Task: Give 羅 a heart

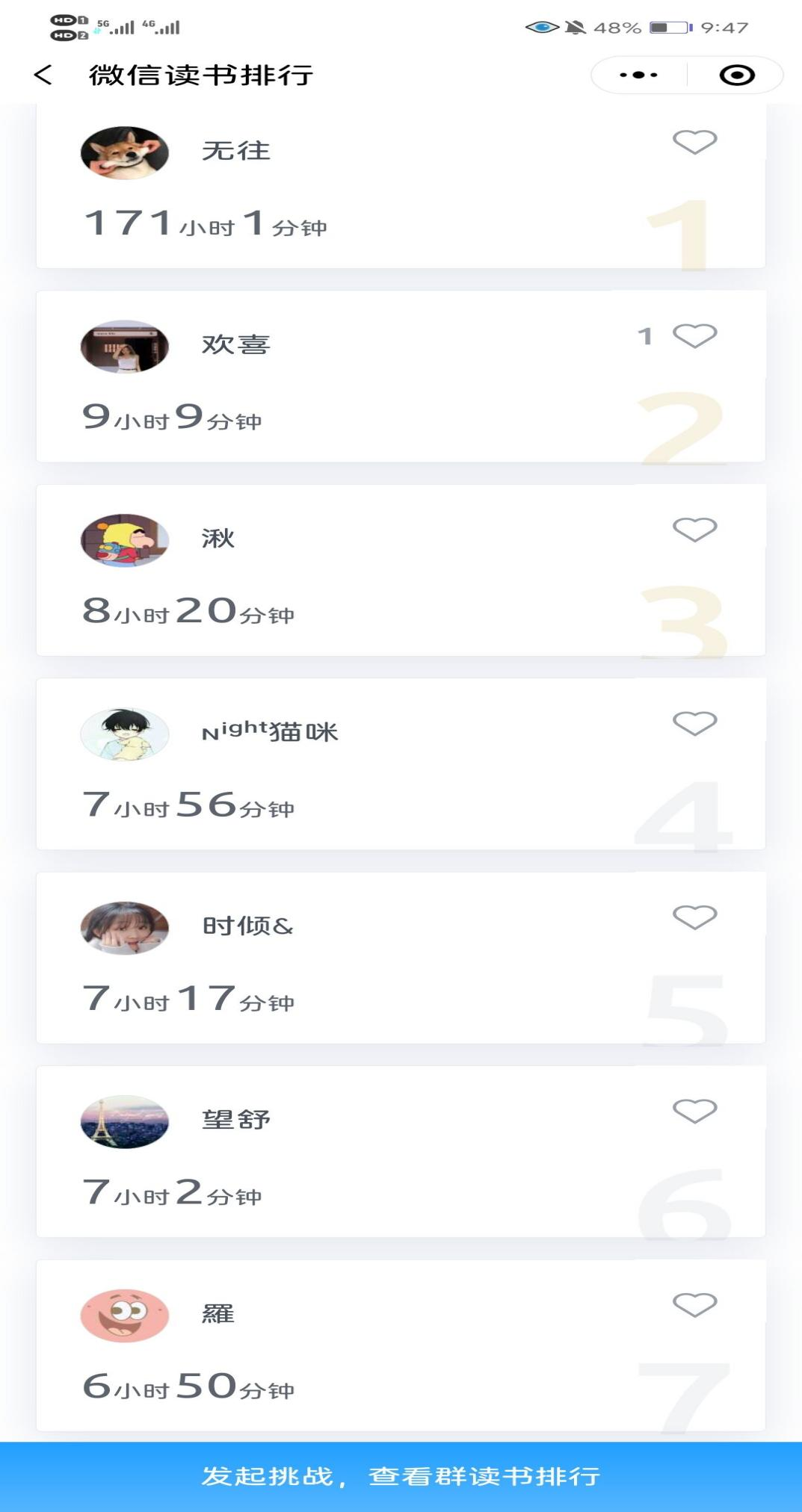Action: [x=694, y=1305]
